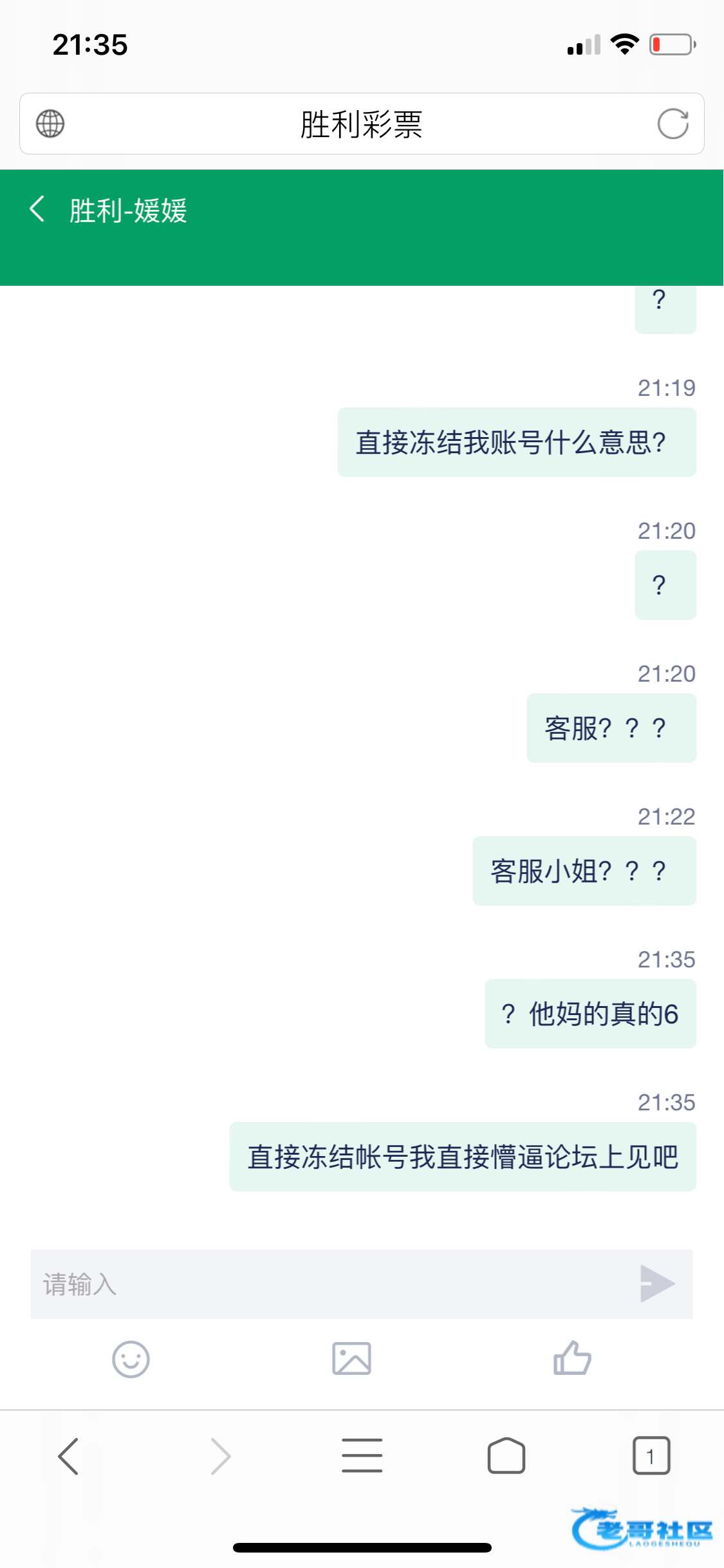
Task: Send the message with the arrow icon
Action: (x=656, y=1284)
